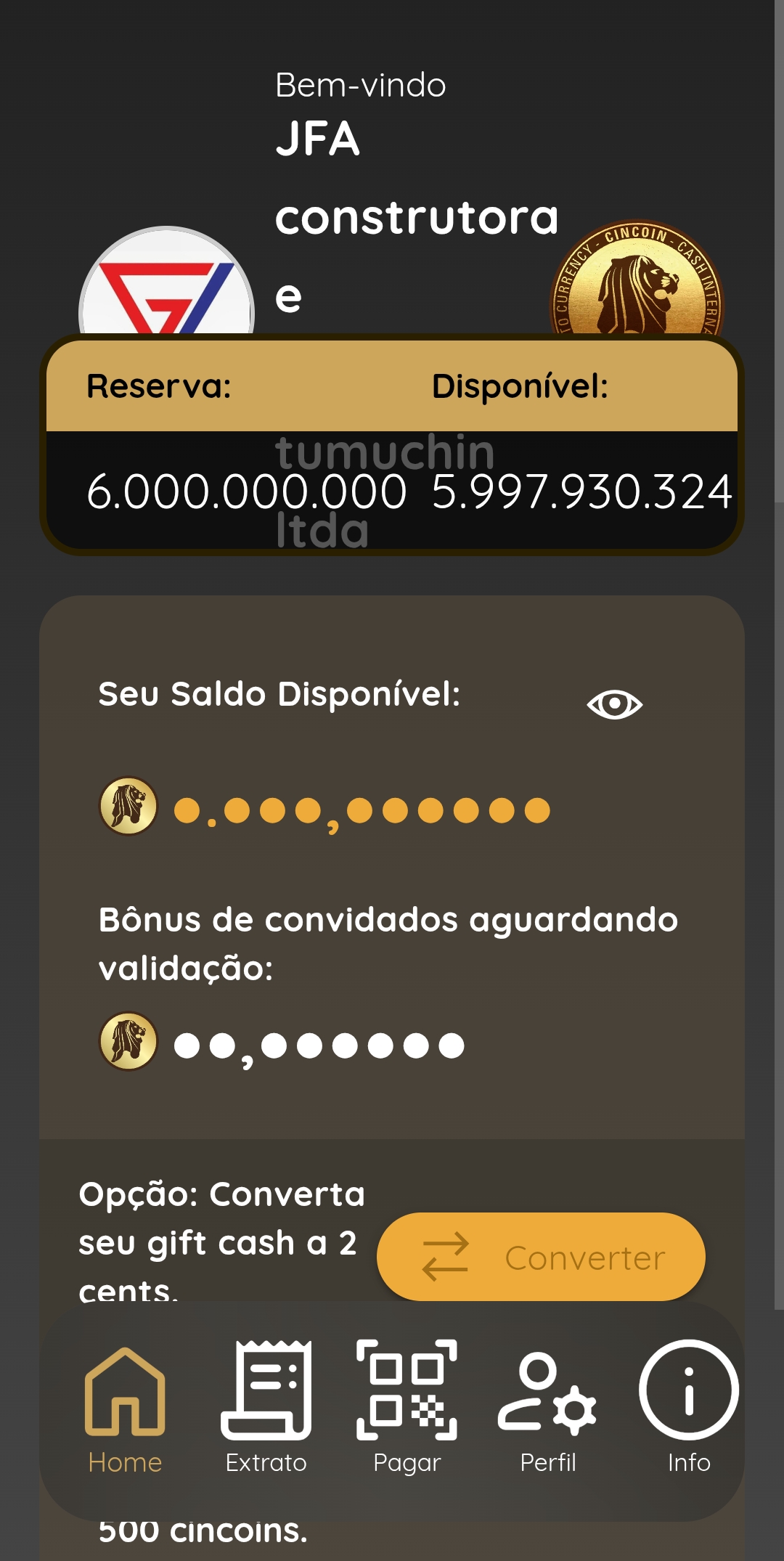This screenshot has width=784, height=1561.
Task: Switch to the Perfil tab
Action: pyautogui.click(x=547, y=1410)
